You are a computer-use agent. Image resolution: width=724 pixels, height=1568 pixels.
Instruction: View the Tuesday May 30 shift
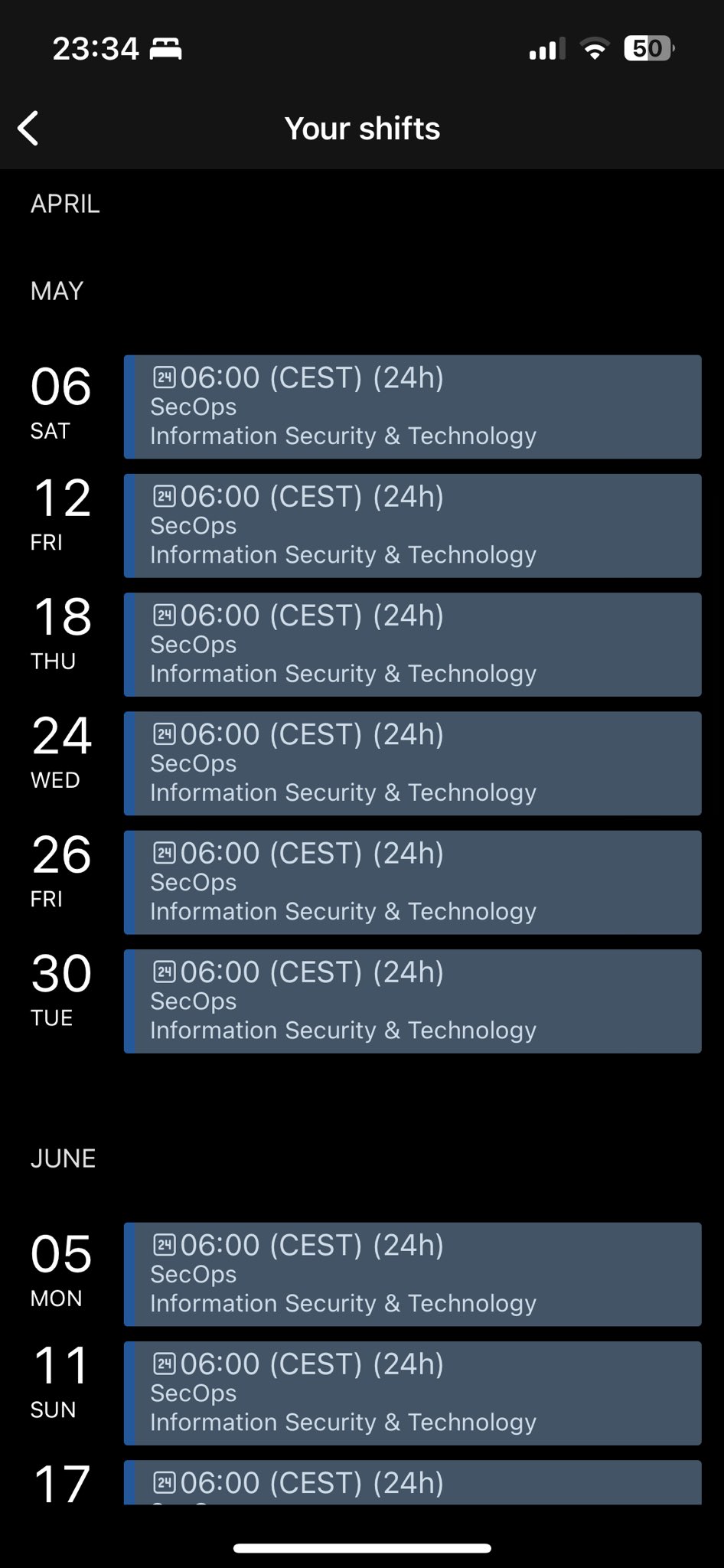(x=412, y=1001)
